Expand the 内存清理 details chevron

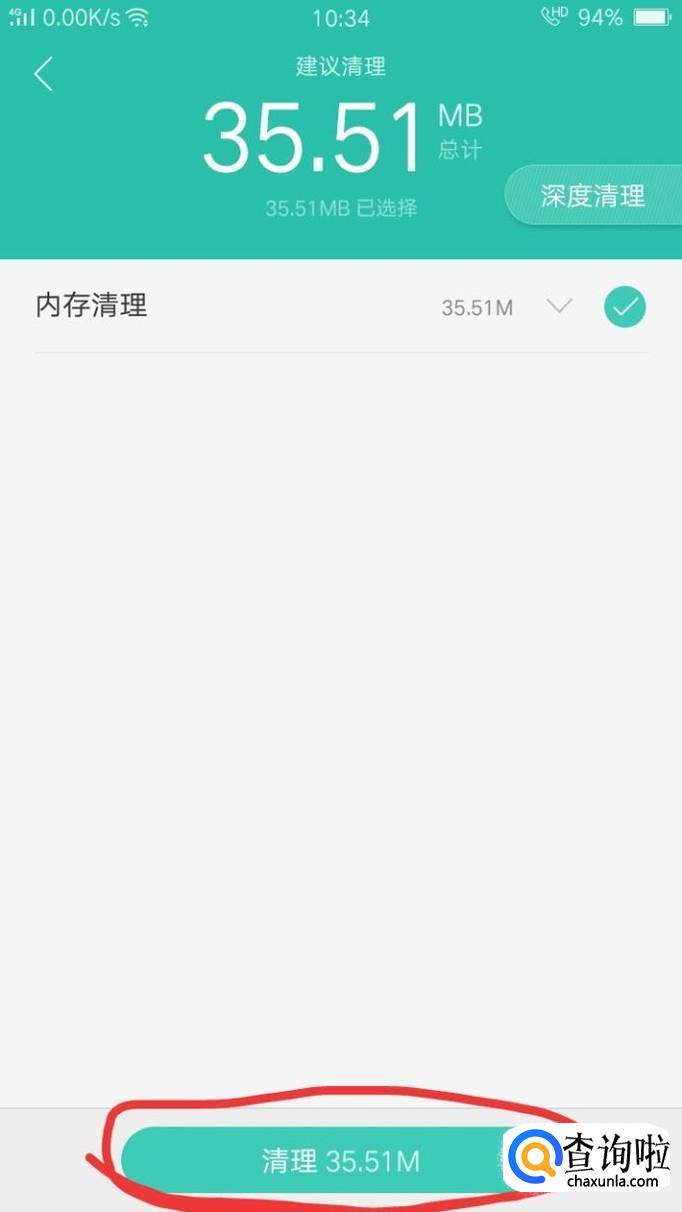(560, 306)
